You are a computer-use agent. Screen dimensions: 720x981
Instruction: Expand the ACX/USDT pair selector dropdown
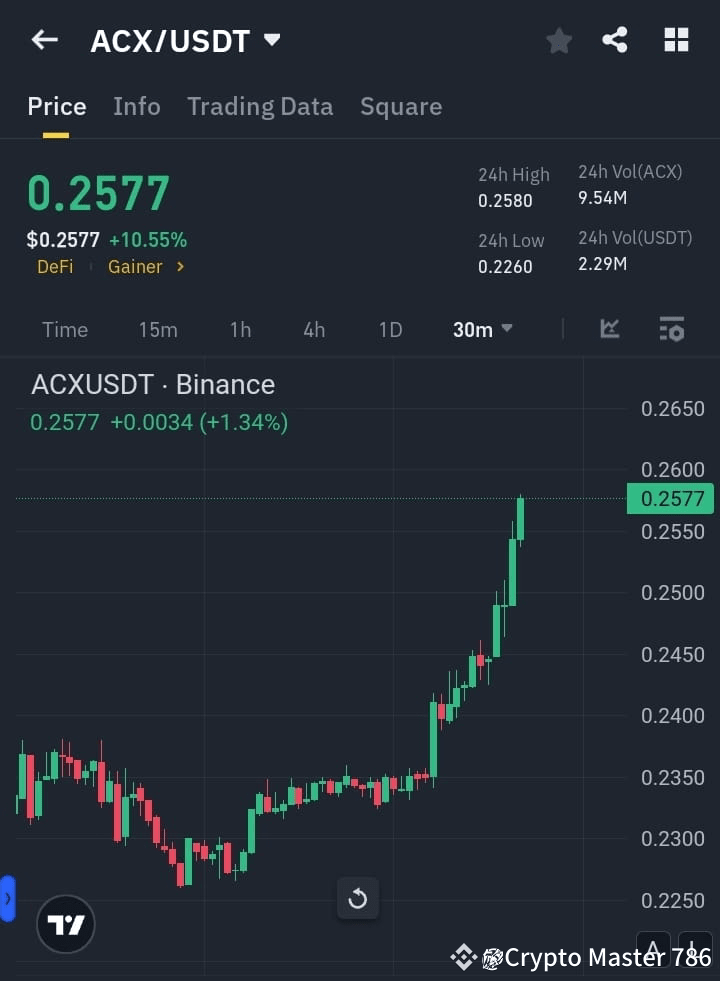pos(270,40)
